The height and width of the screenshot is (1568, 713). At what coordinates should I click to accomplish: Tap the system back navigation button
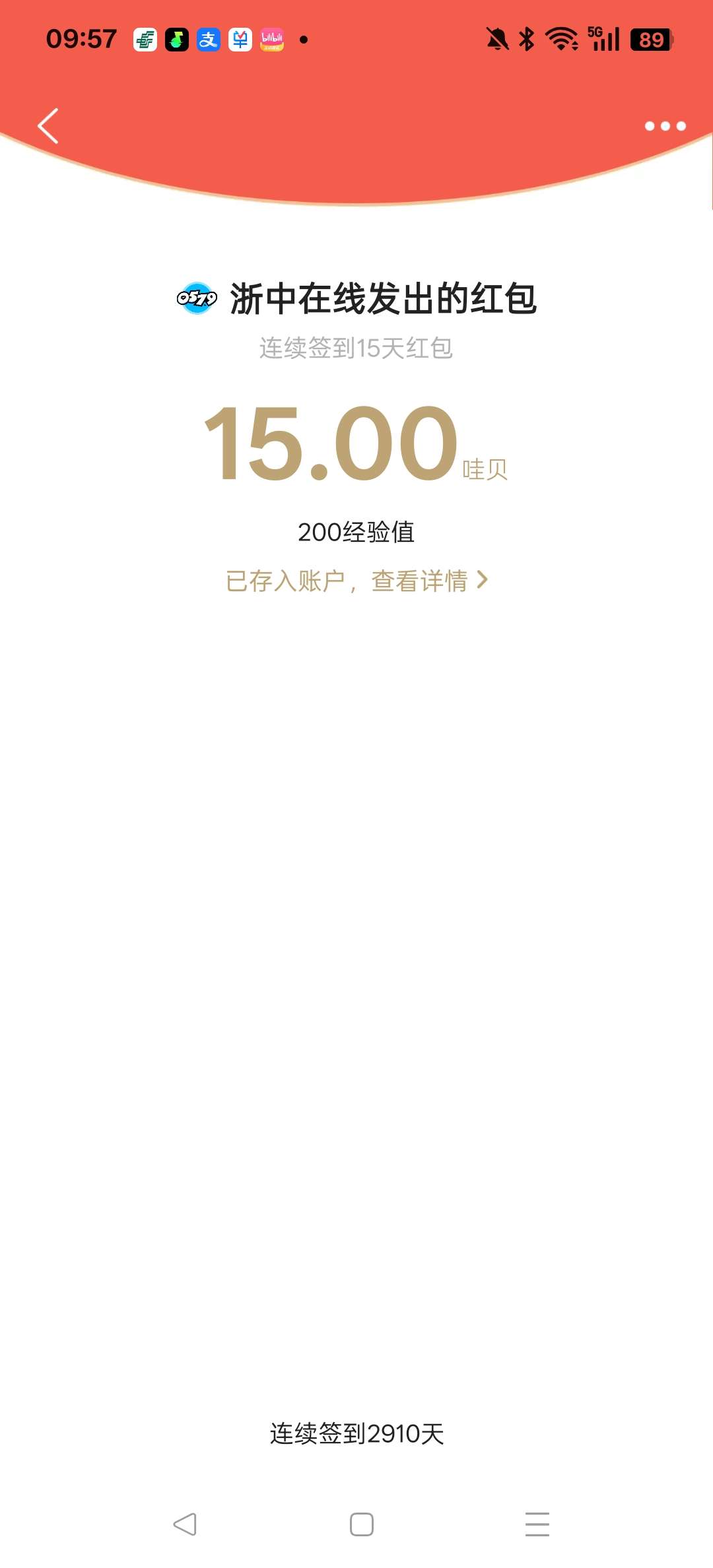(185, 1524)
